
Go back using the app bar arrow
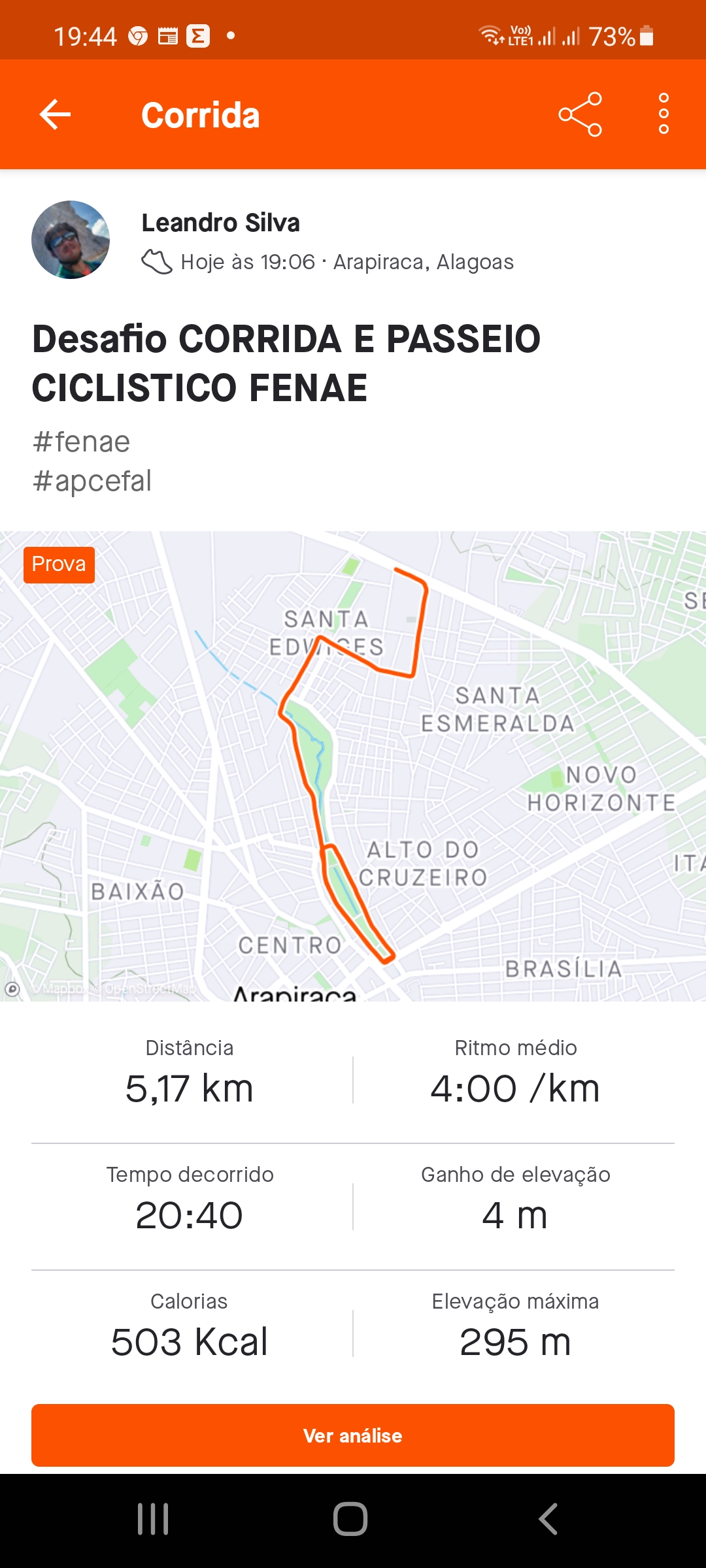coord(55,115)
